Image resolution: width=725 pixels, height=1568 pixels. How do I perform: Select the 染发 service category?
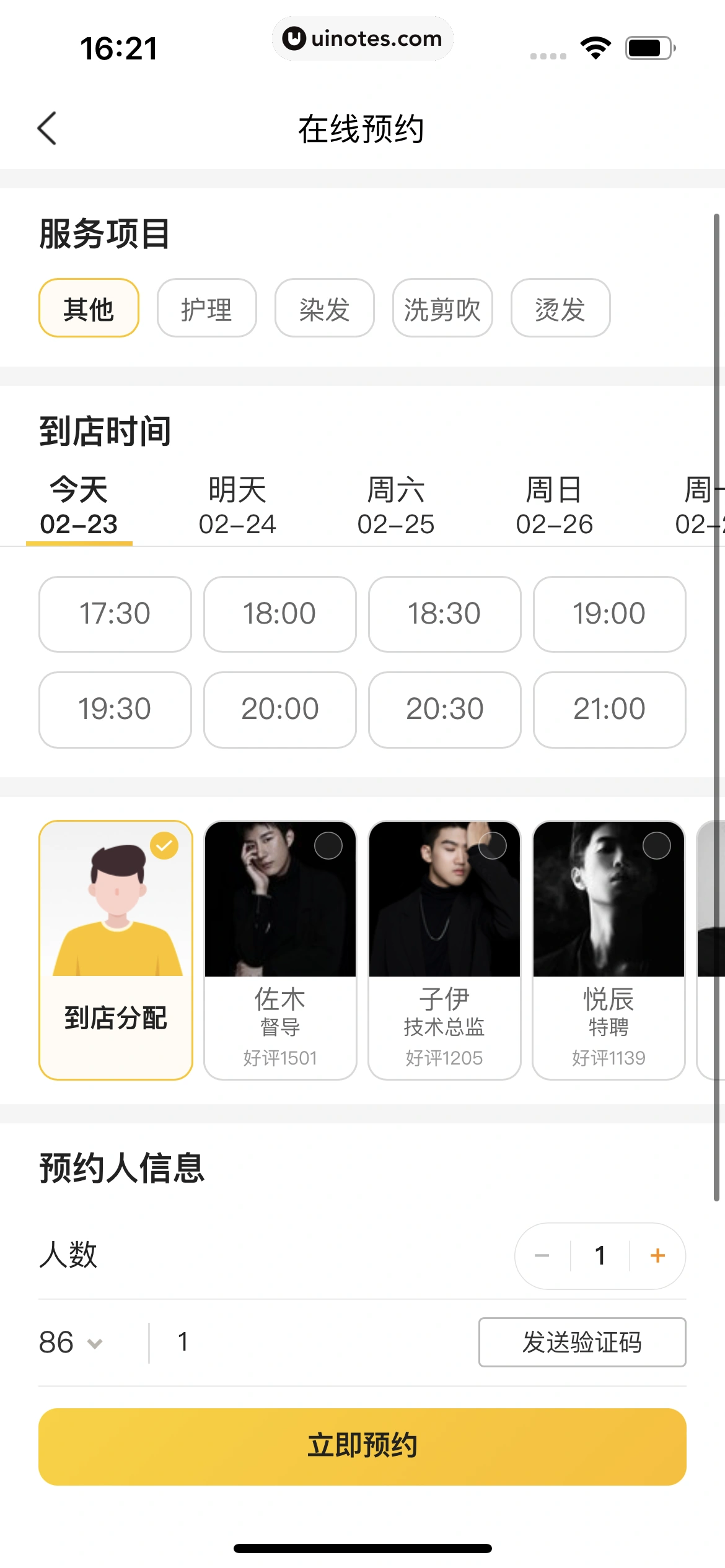pyautogui.click(x=323, y=308)
